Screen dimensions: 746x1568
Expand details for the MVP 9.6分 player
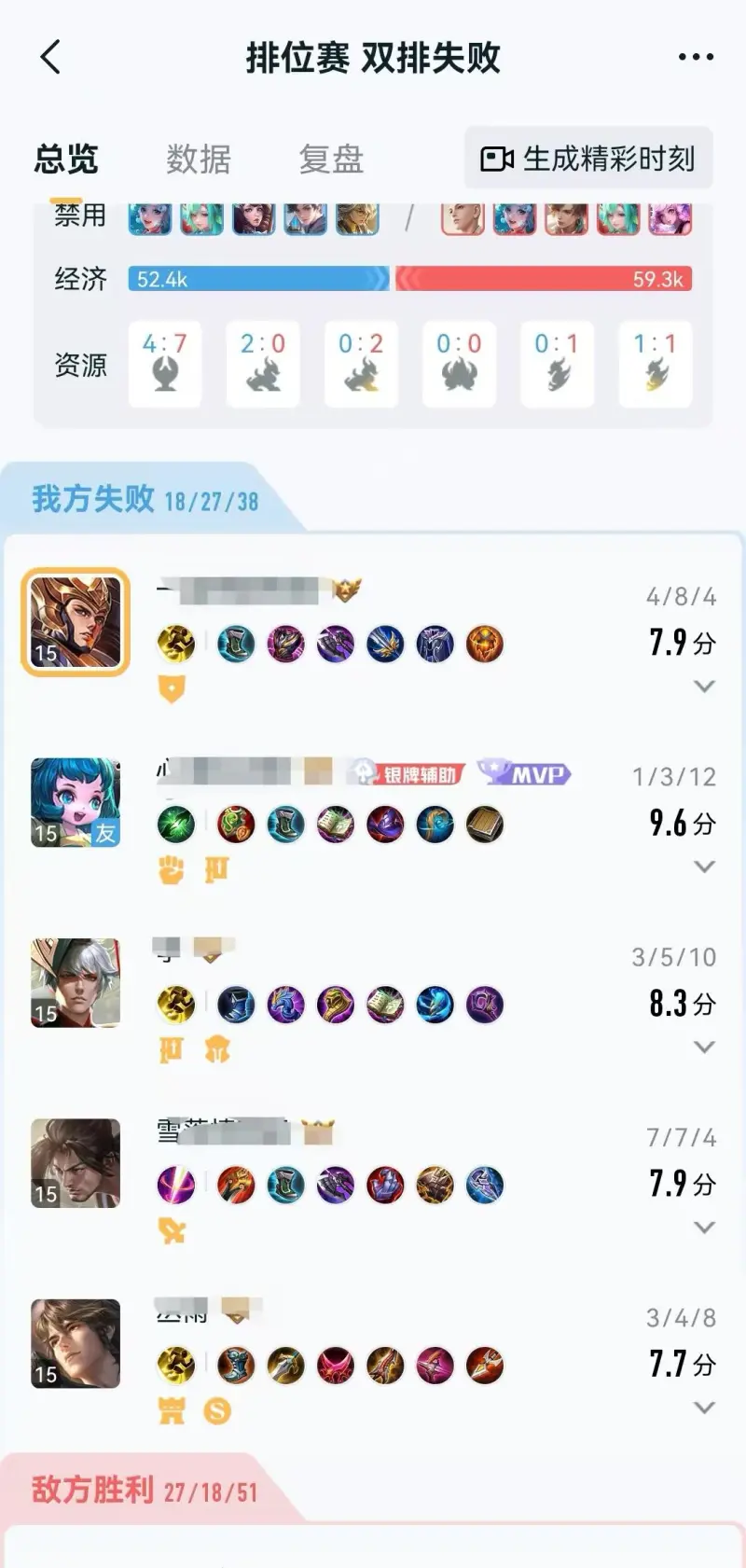pyautogui.click(x=705, y=867)
